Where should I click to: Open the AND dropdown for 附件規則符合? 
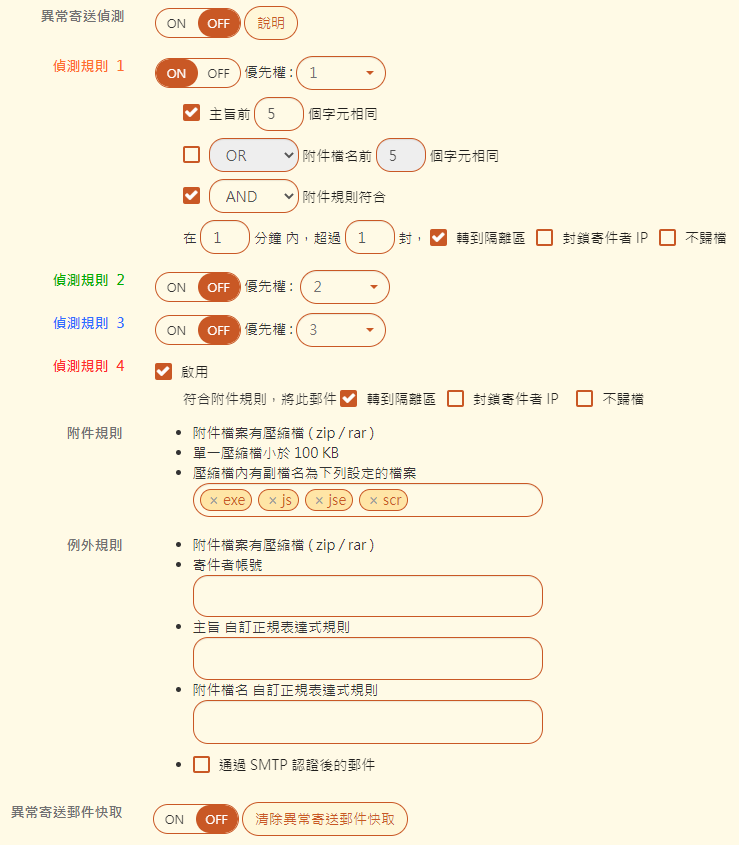point(254,197)
